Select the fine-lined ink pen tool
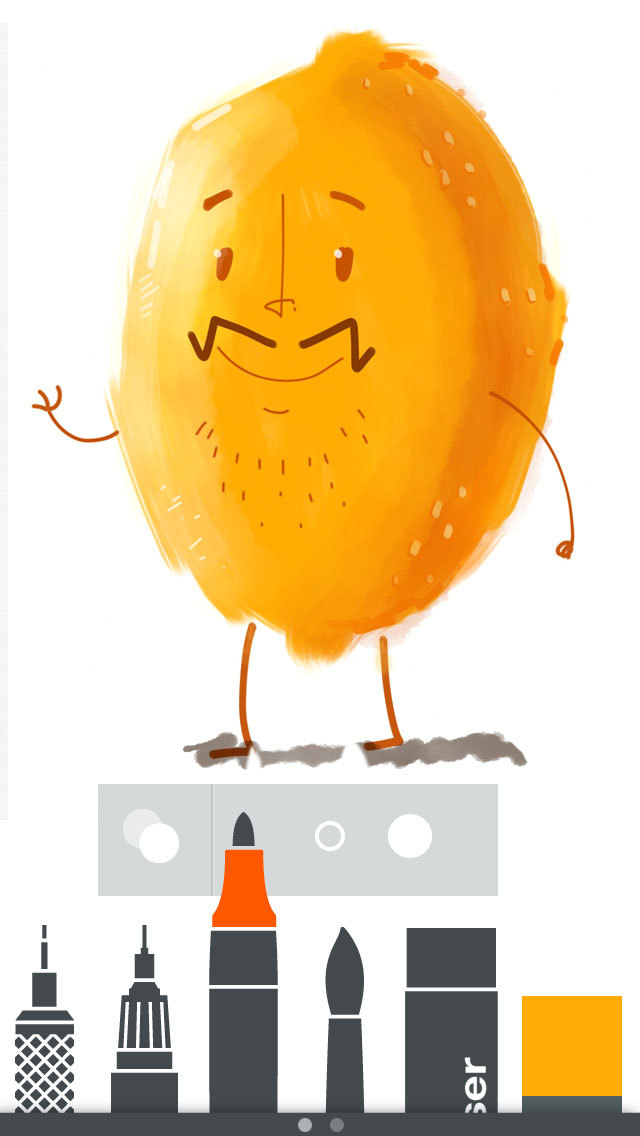 (144, 1040)
